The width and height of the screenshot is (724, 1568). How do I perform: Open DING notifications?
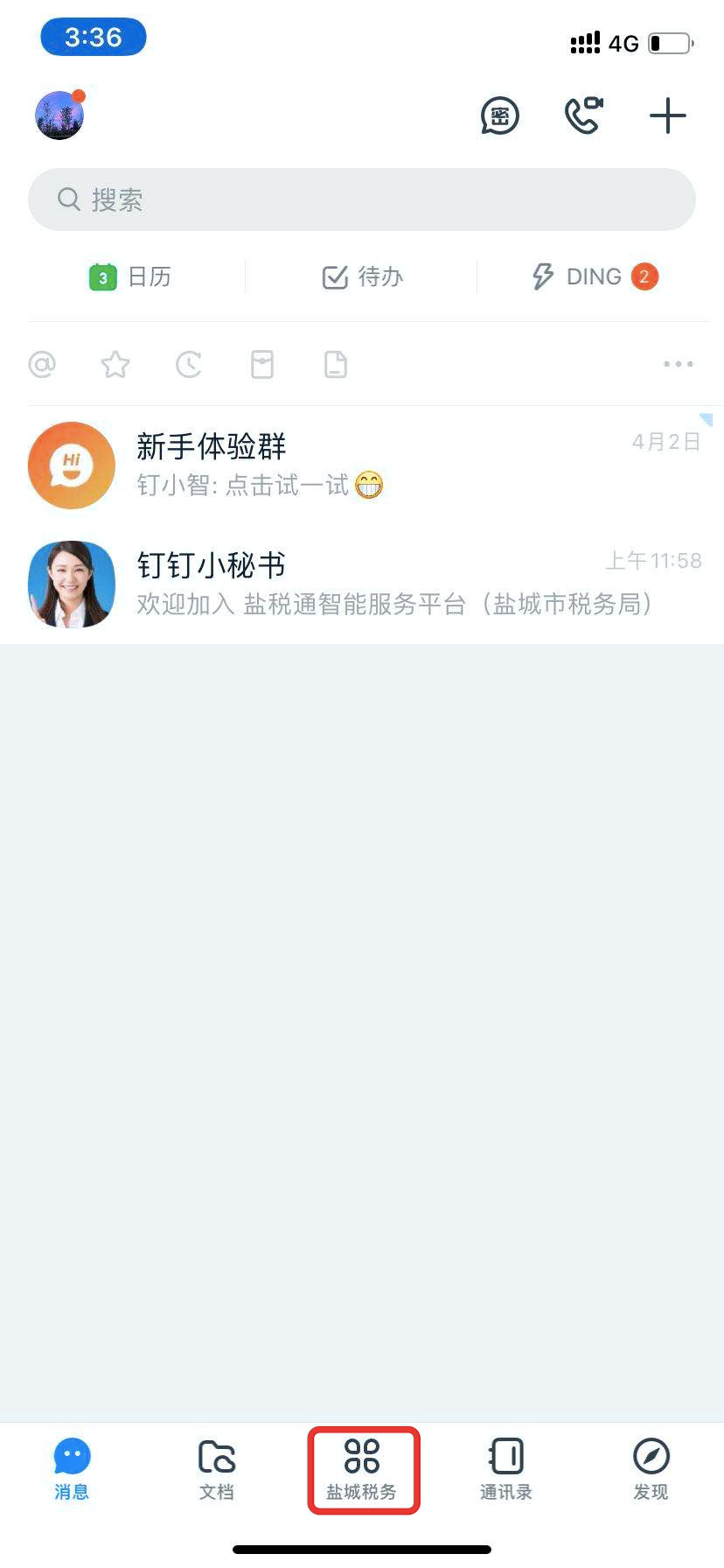click(x=595, y=277)
